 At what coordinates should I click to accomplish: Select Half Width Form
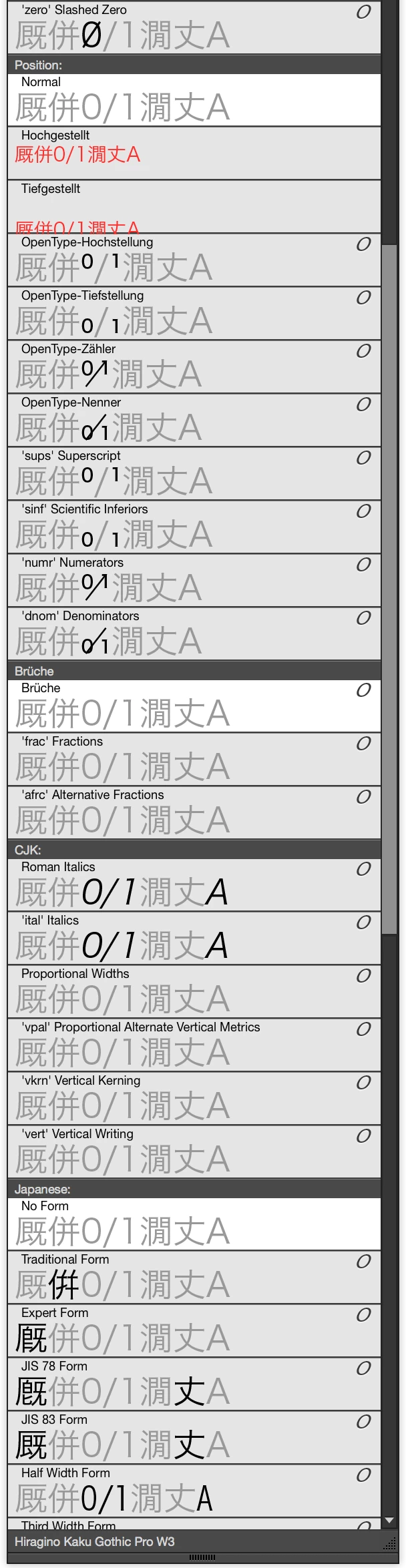pos(194,1491)
